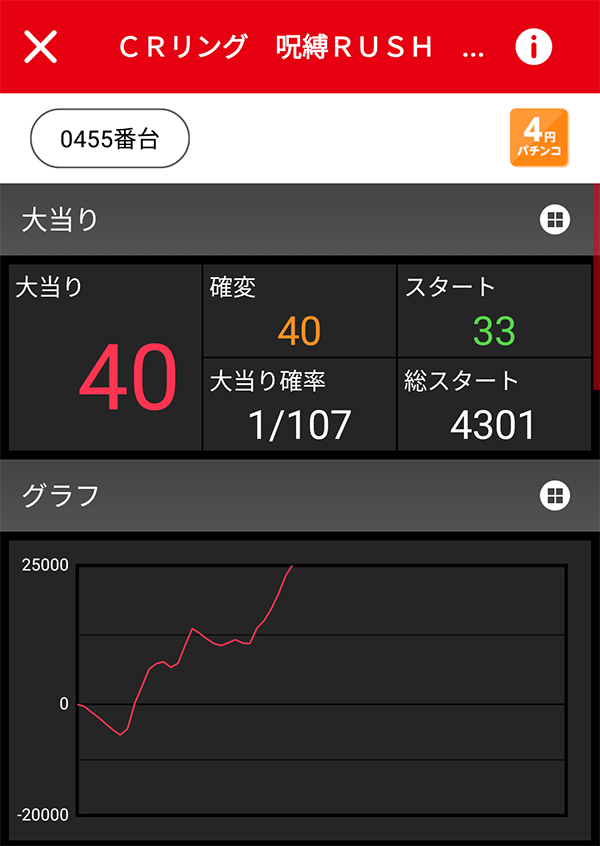Tap the 0455番台 machine number chip
Viewport: 600px width, 846px height.
pyautogui.click(x=110, y=139)
